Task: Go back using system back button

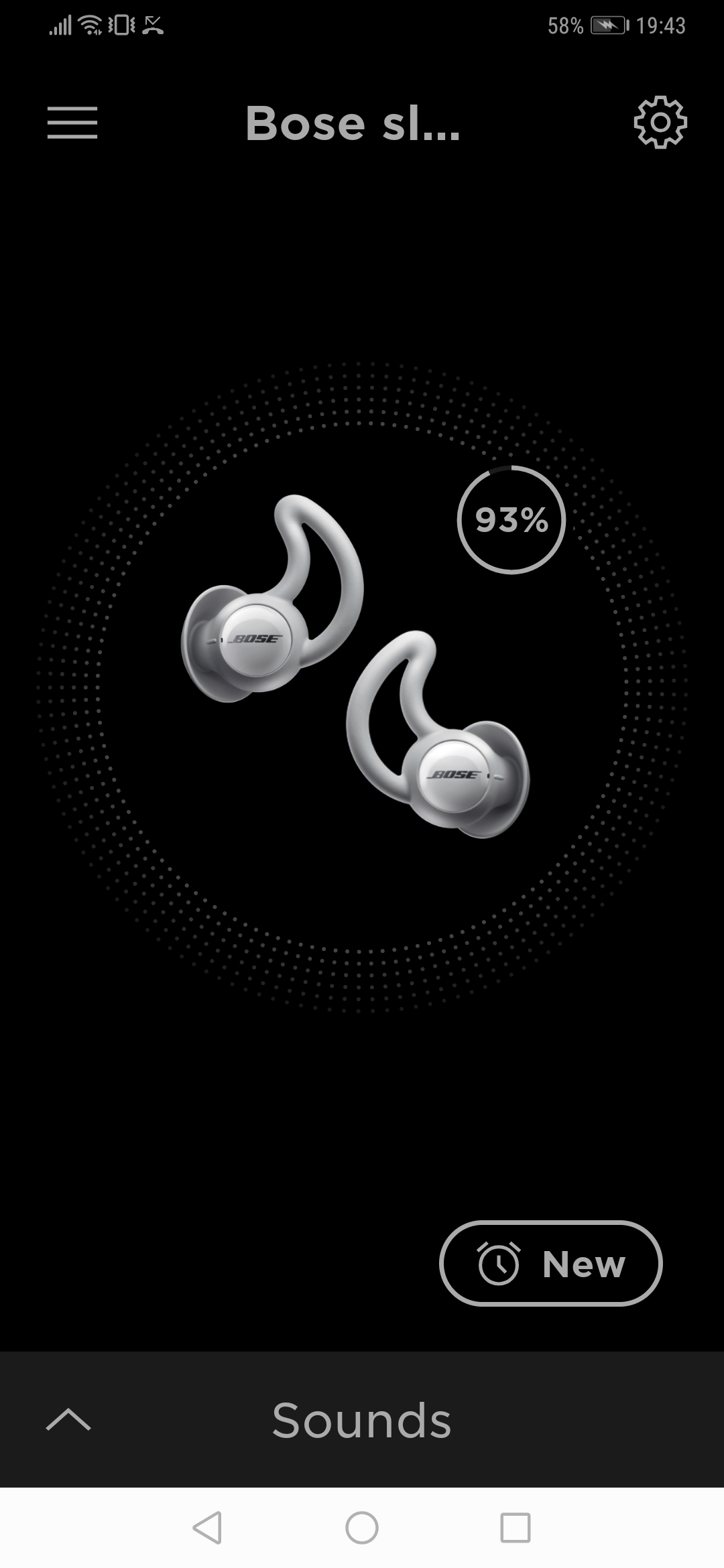Action: (x=207, y=1528)
